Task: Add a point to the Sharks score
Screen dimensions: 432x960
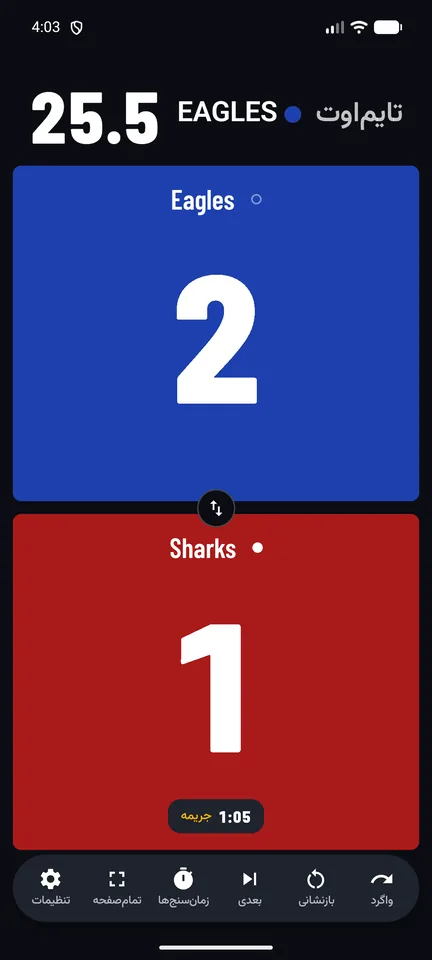Action: pyautogui.click(x=216, y=682)
